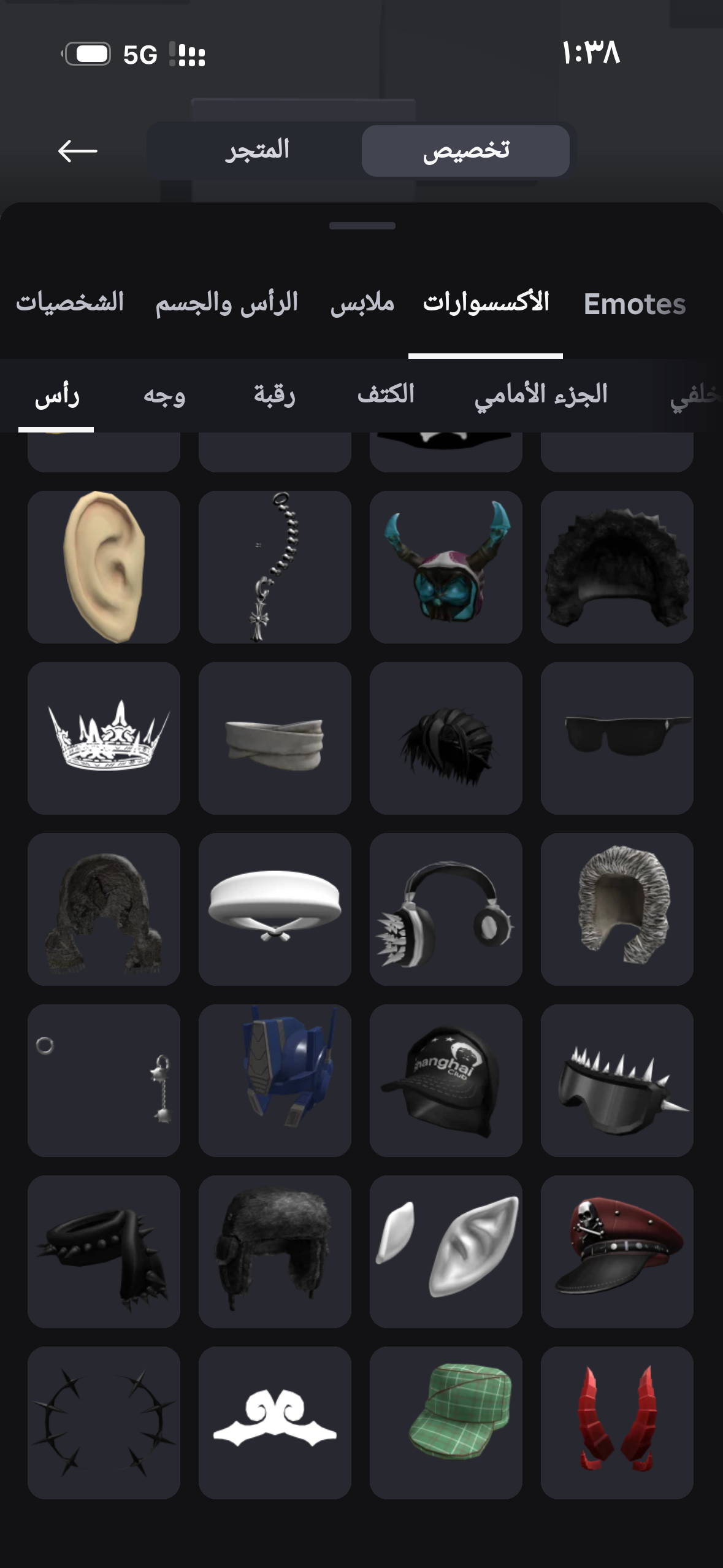The width and height of the screenshot is (723, 1568).
Task: Equip the red horns accessory
Action: (x=617, y=1423)
